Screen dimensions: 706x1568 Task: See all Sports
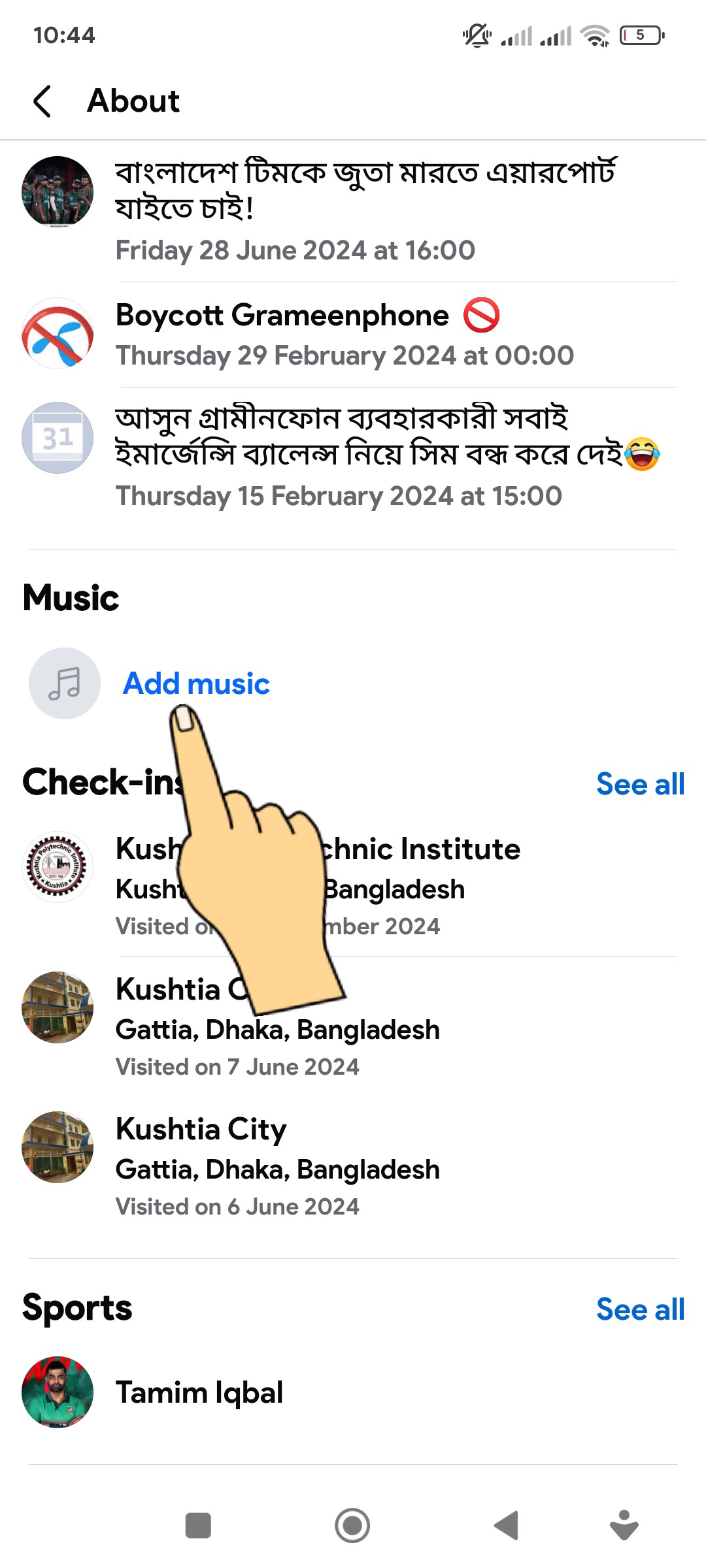[640, 1309]
